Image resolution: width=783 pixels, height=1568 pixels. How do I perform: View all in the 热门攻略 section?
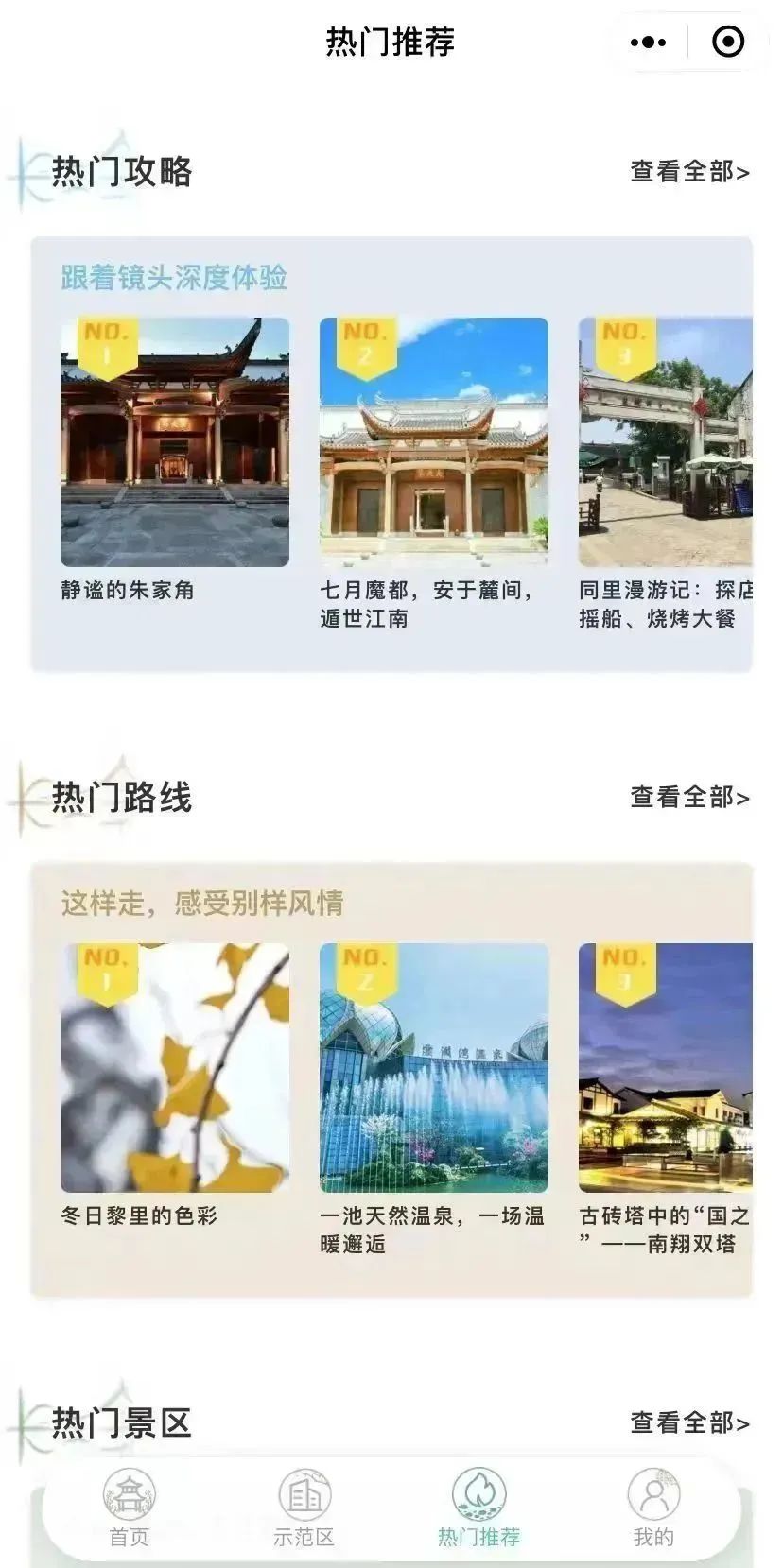pyautogui.click(x=689, y=172)
